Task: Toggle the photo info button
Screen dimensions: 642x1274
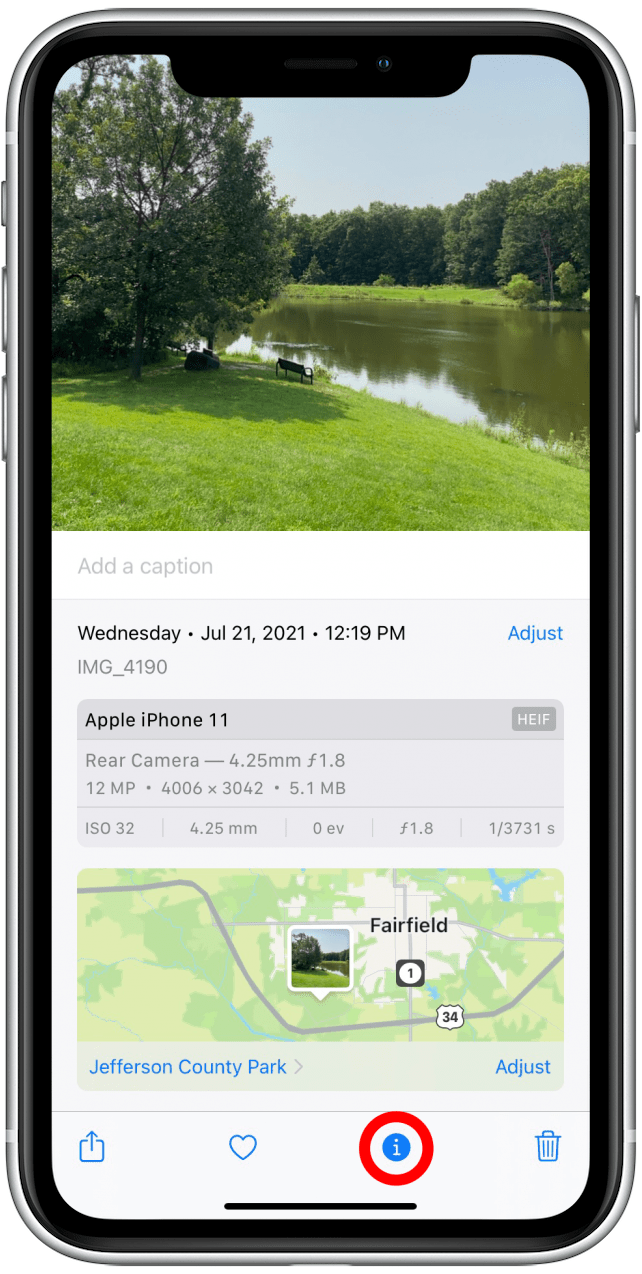Action: pos(396,1147)
